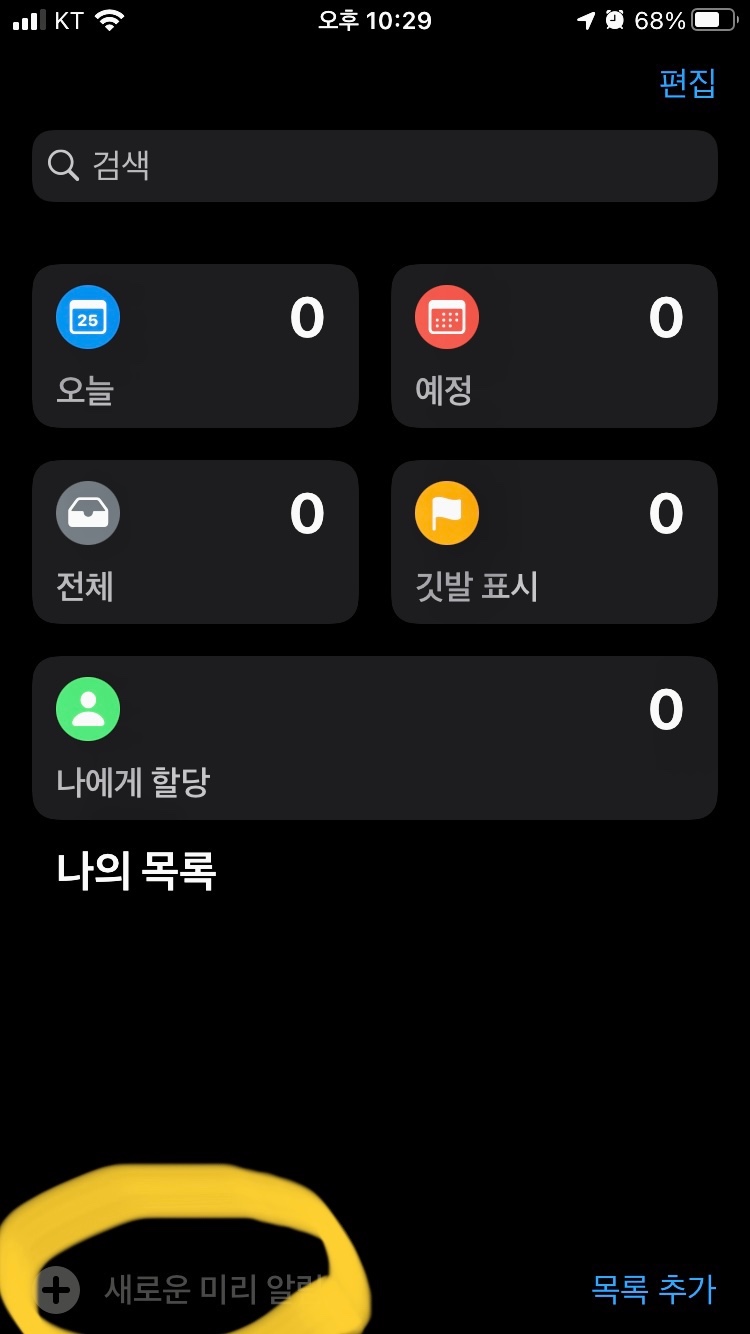Open the 나에게 할당 card
The image size is (750, 1334).
tap(374, 738)
